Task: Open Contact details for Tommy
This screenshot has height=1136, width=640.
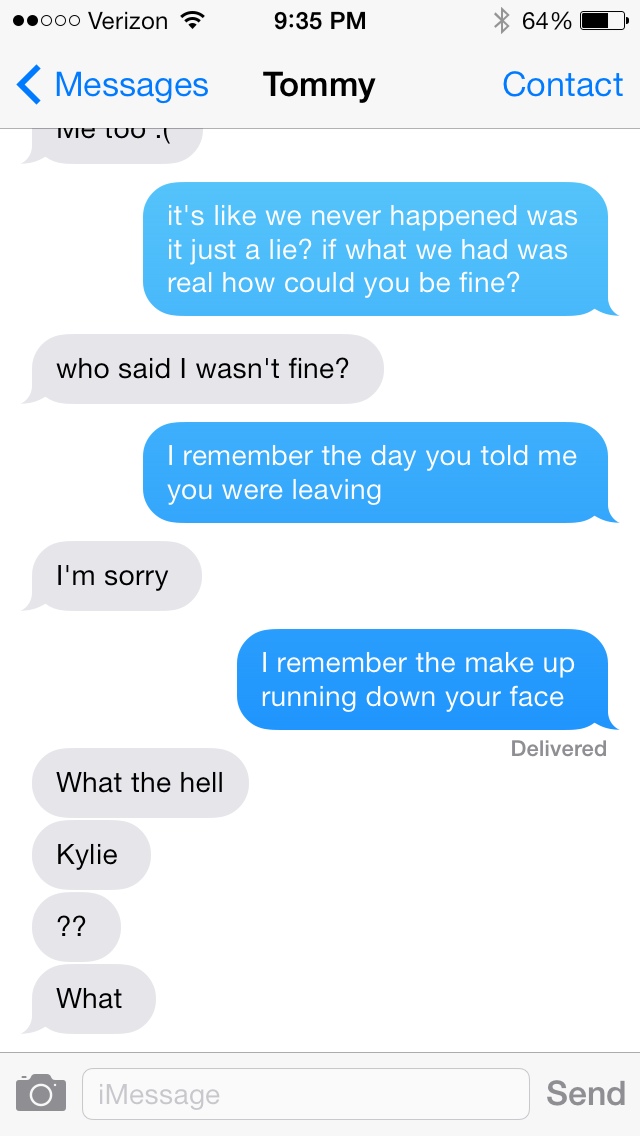Action: coord(562,85)
